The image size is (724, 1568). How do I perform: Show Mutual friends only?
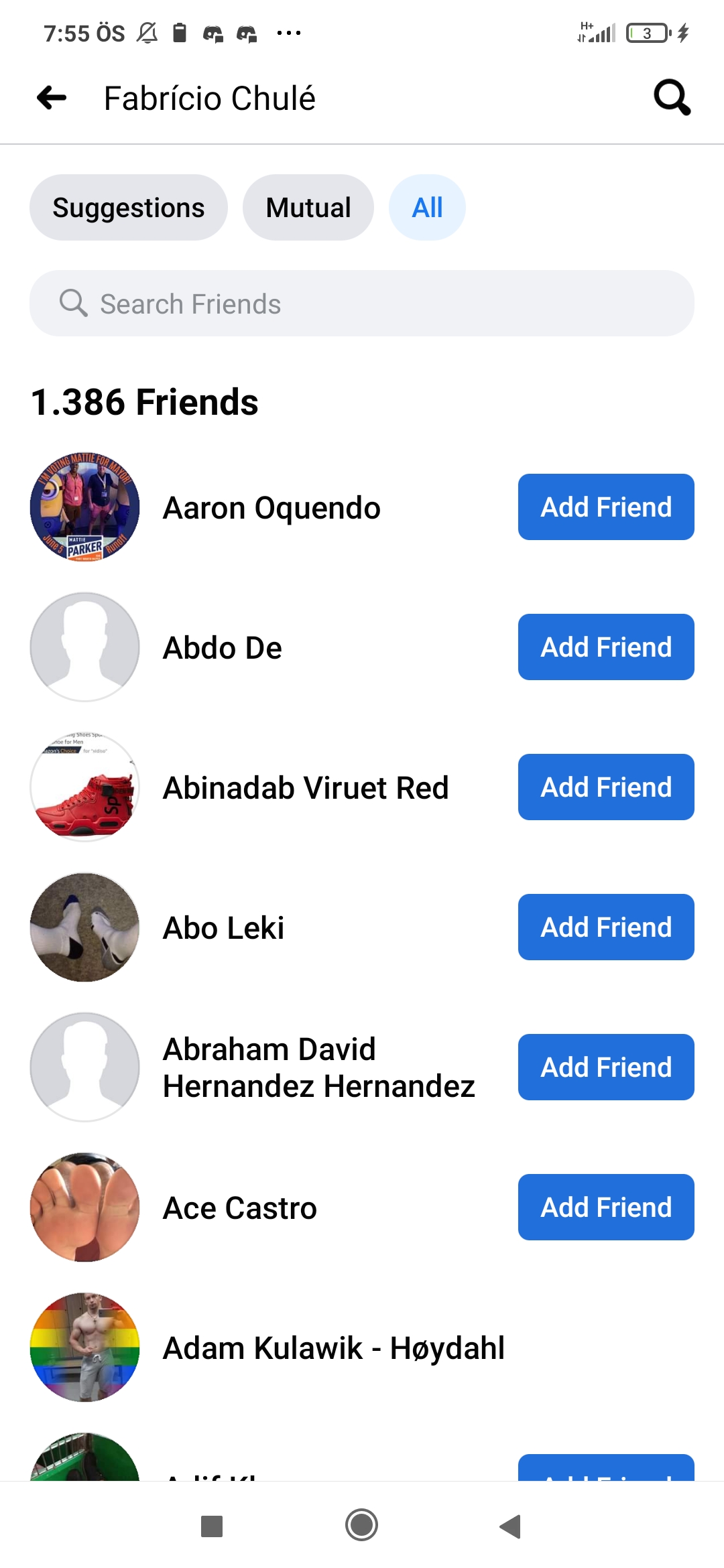pos(308,208)
